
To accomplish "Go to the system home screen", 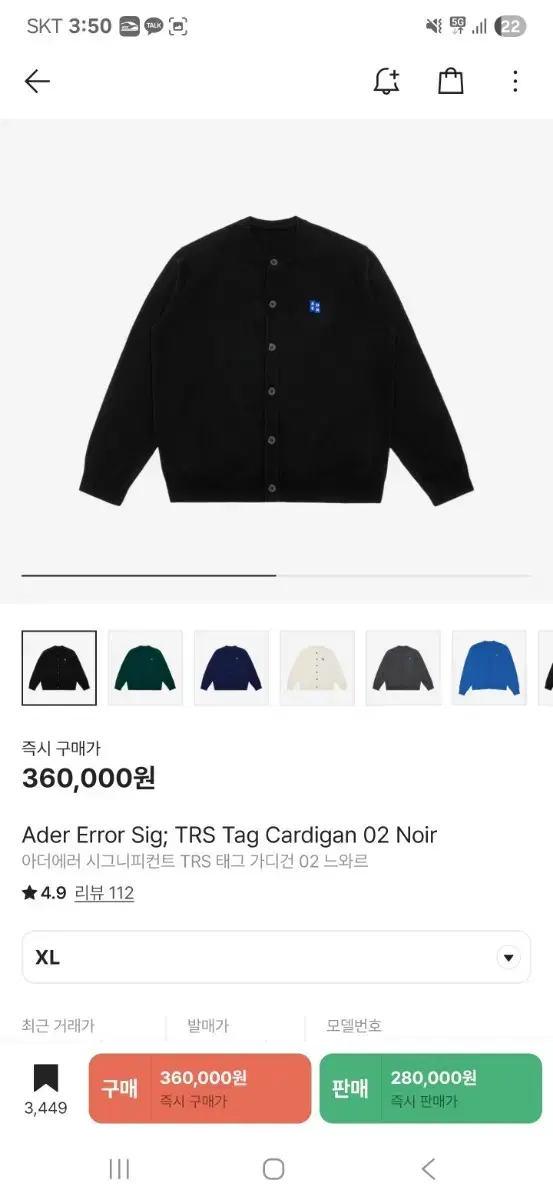I will coord(274,1168).
